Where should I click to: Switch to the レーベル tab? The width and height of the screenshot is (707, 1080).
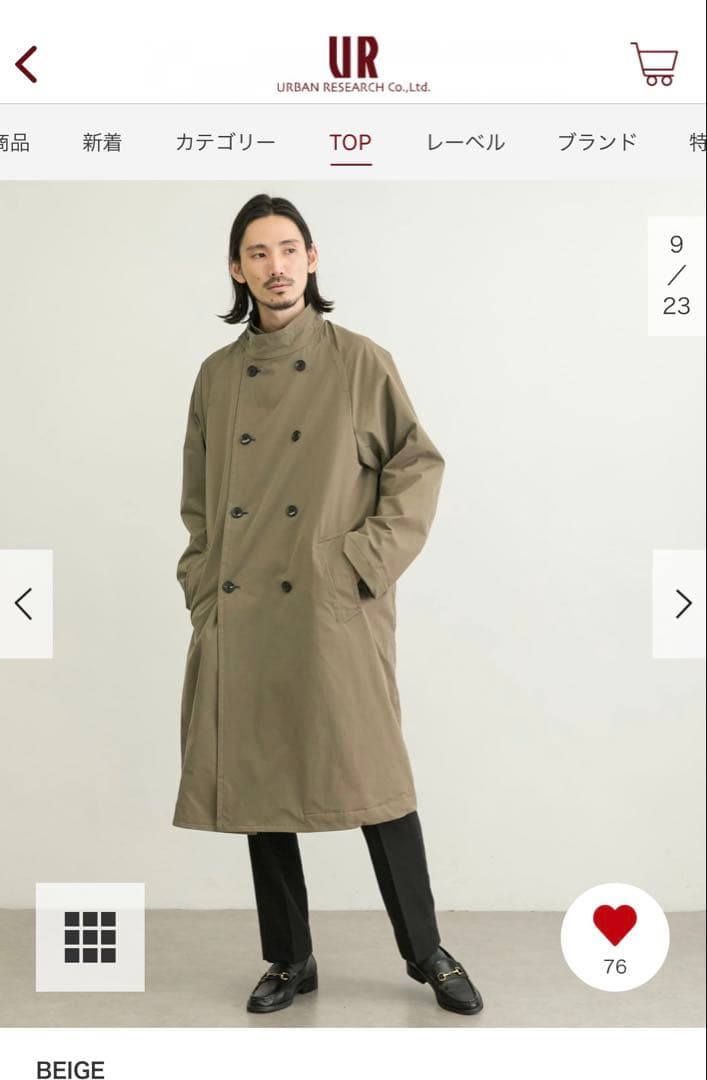pyautogui.click(x=465, y=142)
